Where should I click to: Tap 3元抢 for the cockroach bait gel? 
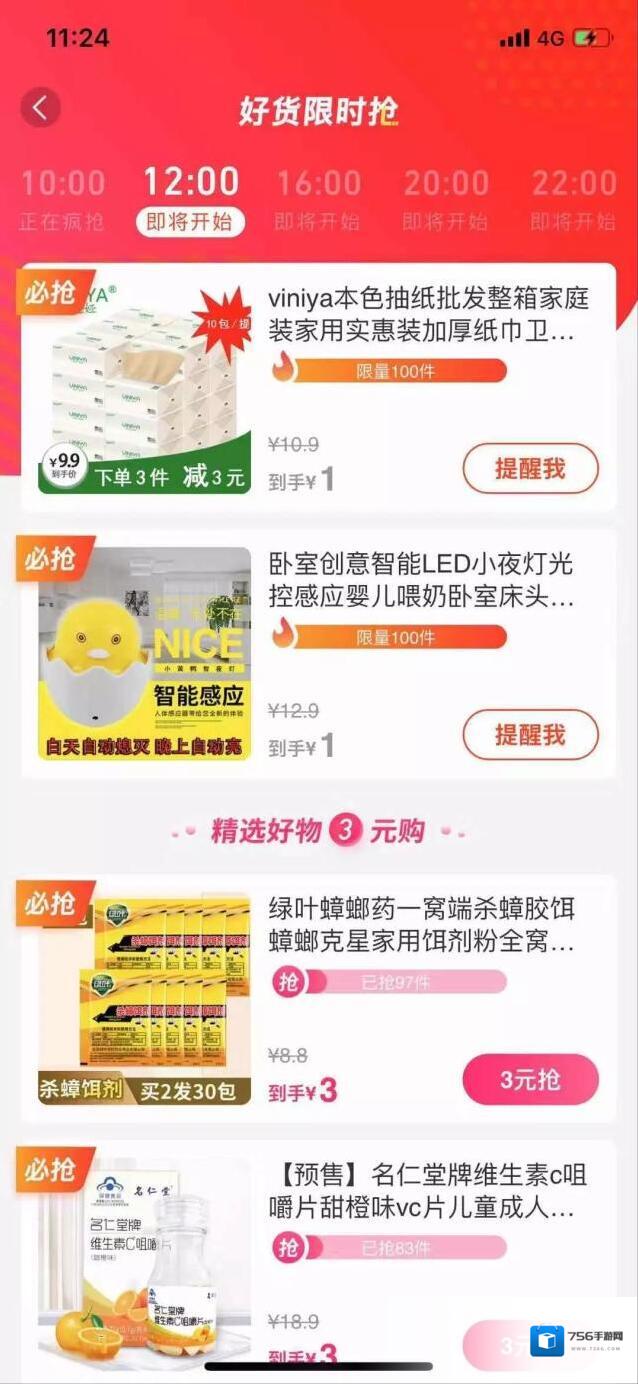point(530,1080)
